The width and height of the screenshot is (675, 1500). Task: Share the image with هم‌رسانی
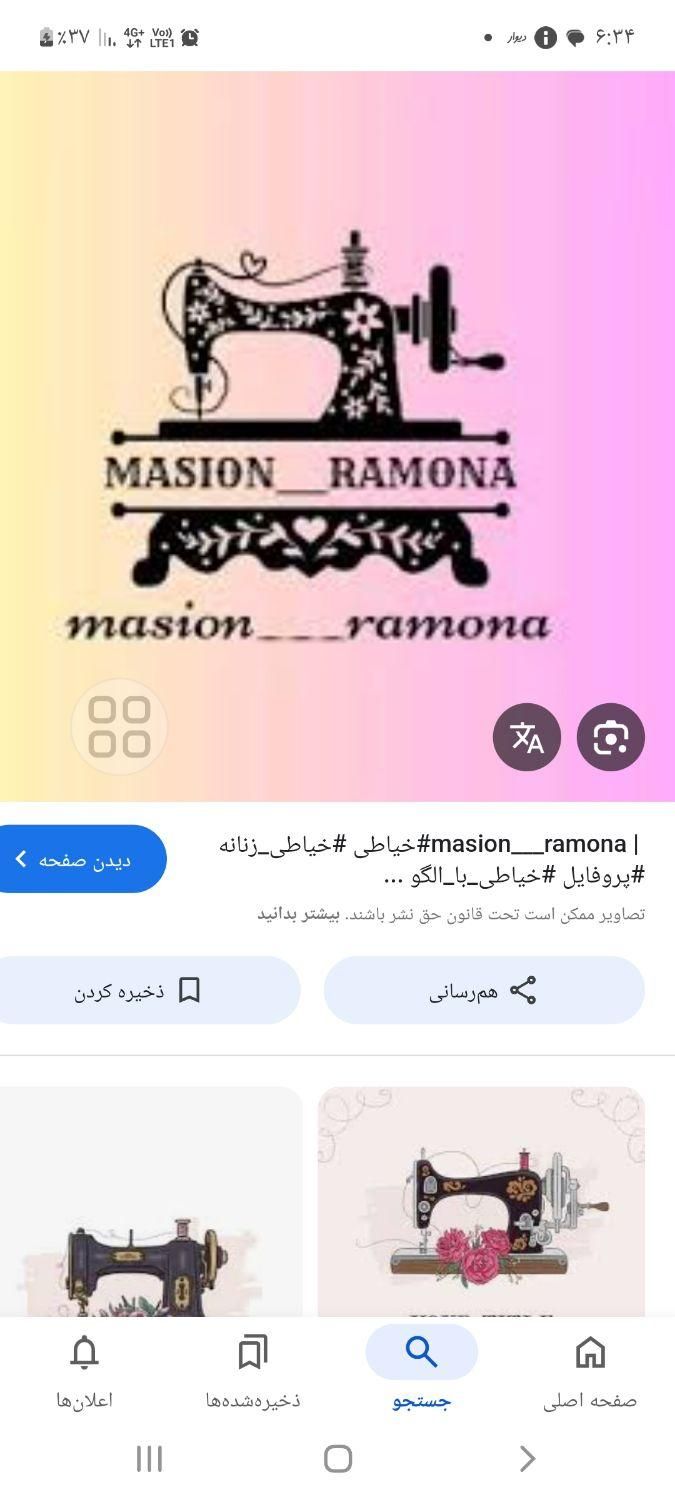point(484,990)
